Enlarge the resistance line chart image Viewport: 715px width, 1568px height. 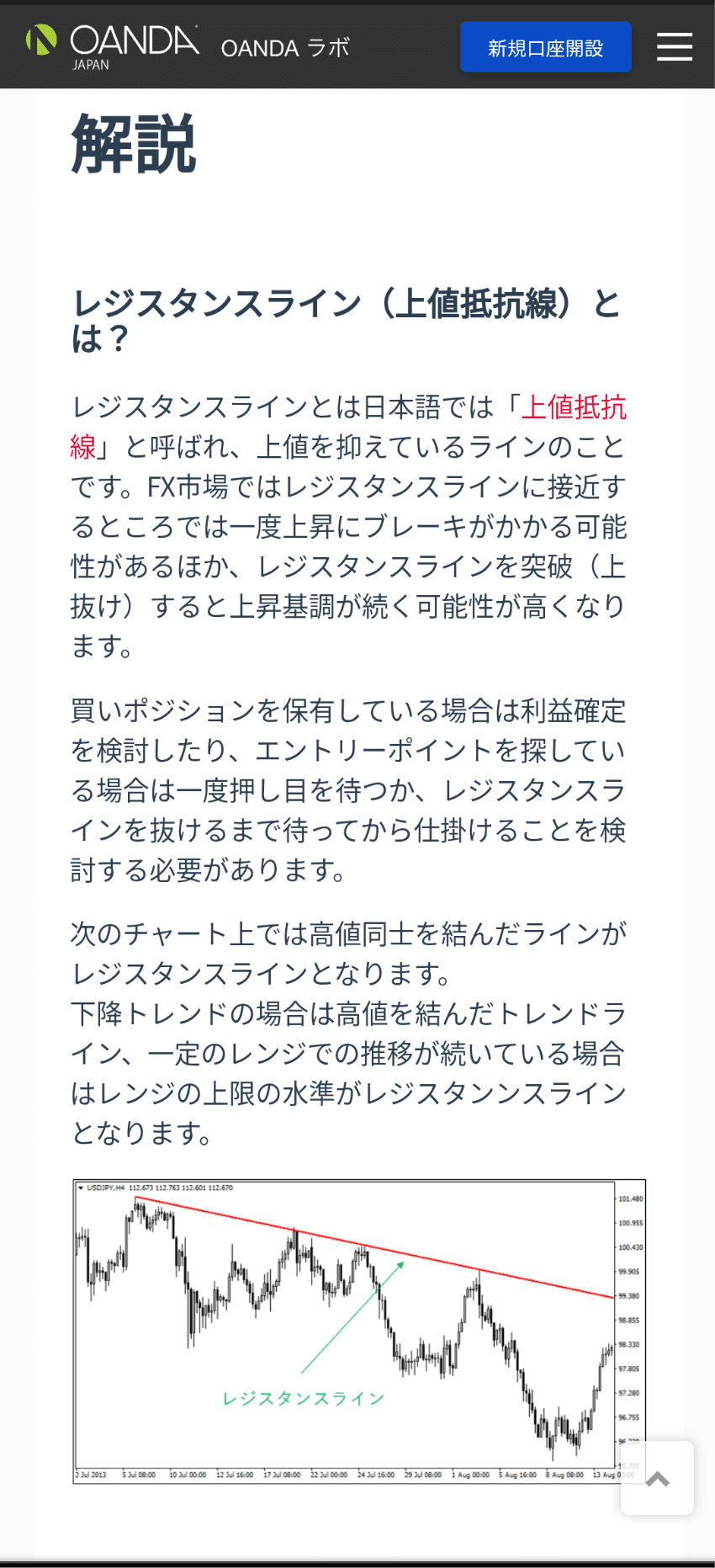(359, 1330)
